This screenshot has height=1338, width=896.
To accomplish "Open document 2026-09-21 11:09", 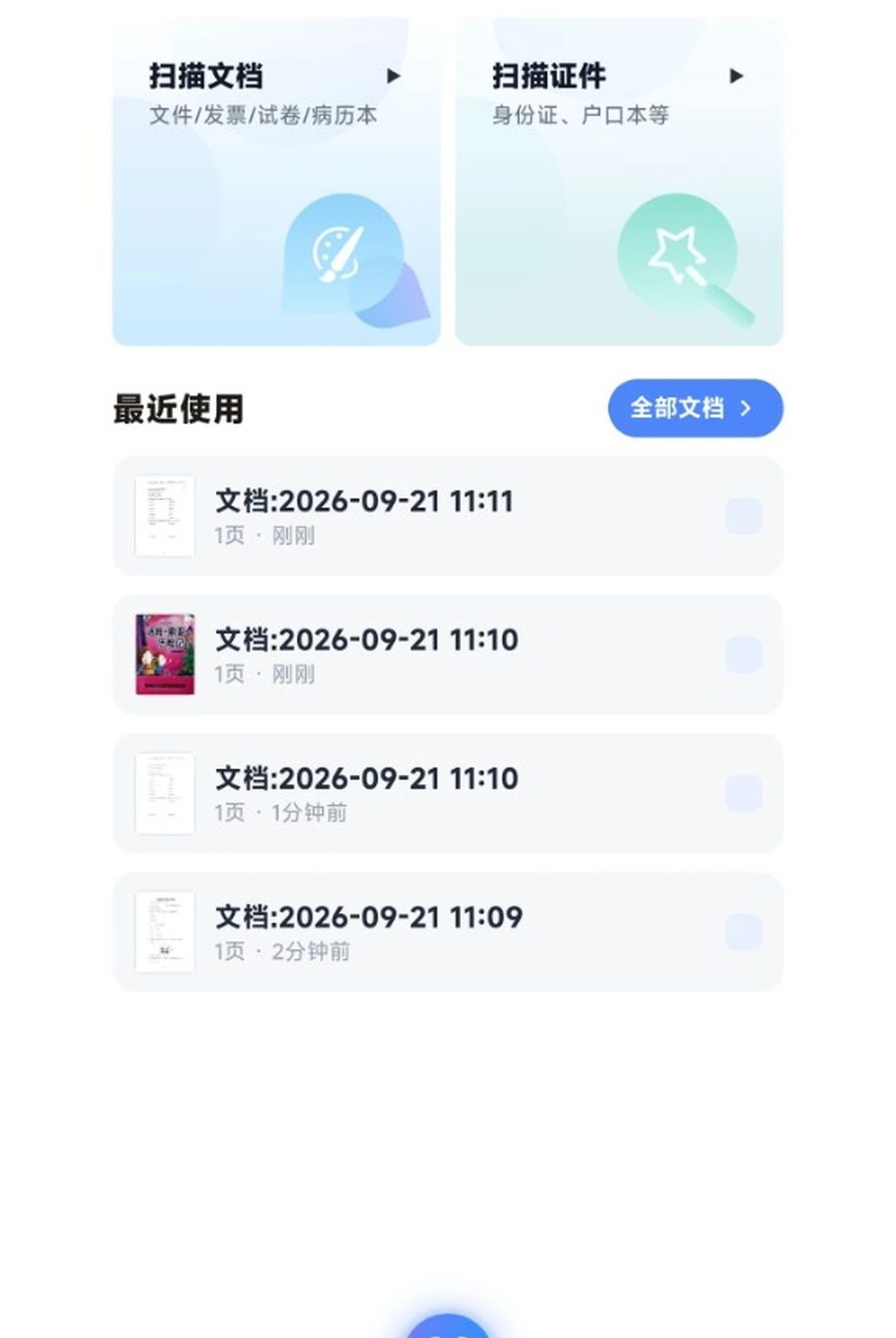I will (x=448, y=932).
